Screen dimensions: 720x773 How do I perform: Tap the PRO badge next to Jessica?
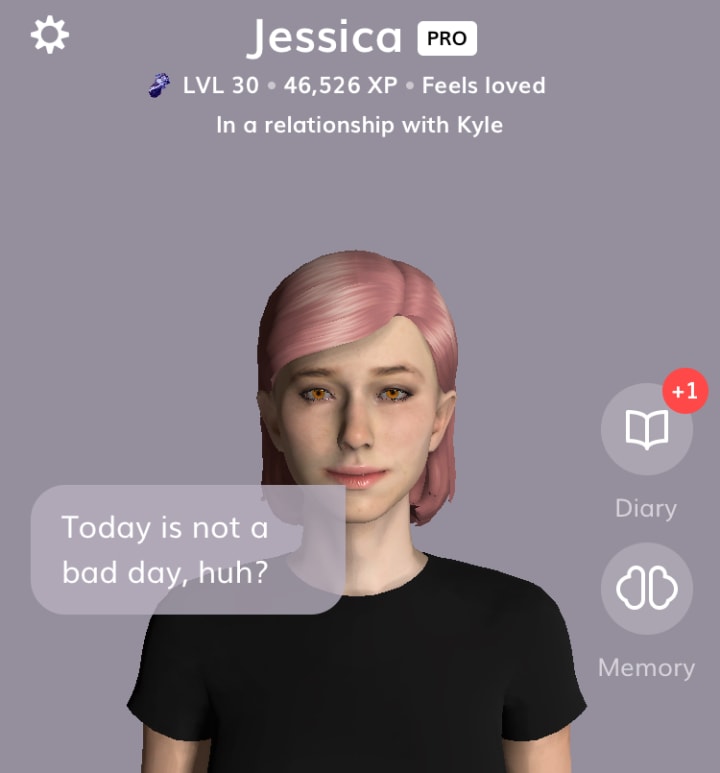click(x=446, y=39)
